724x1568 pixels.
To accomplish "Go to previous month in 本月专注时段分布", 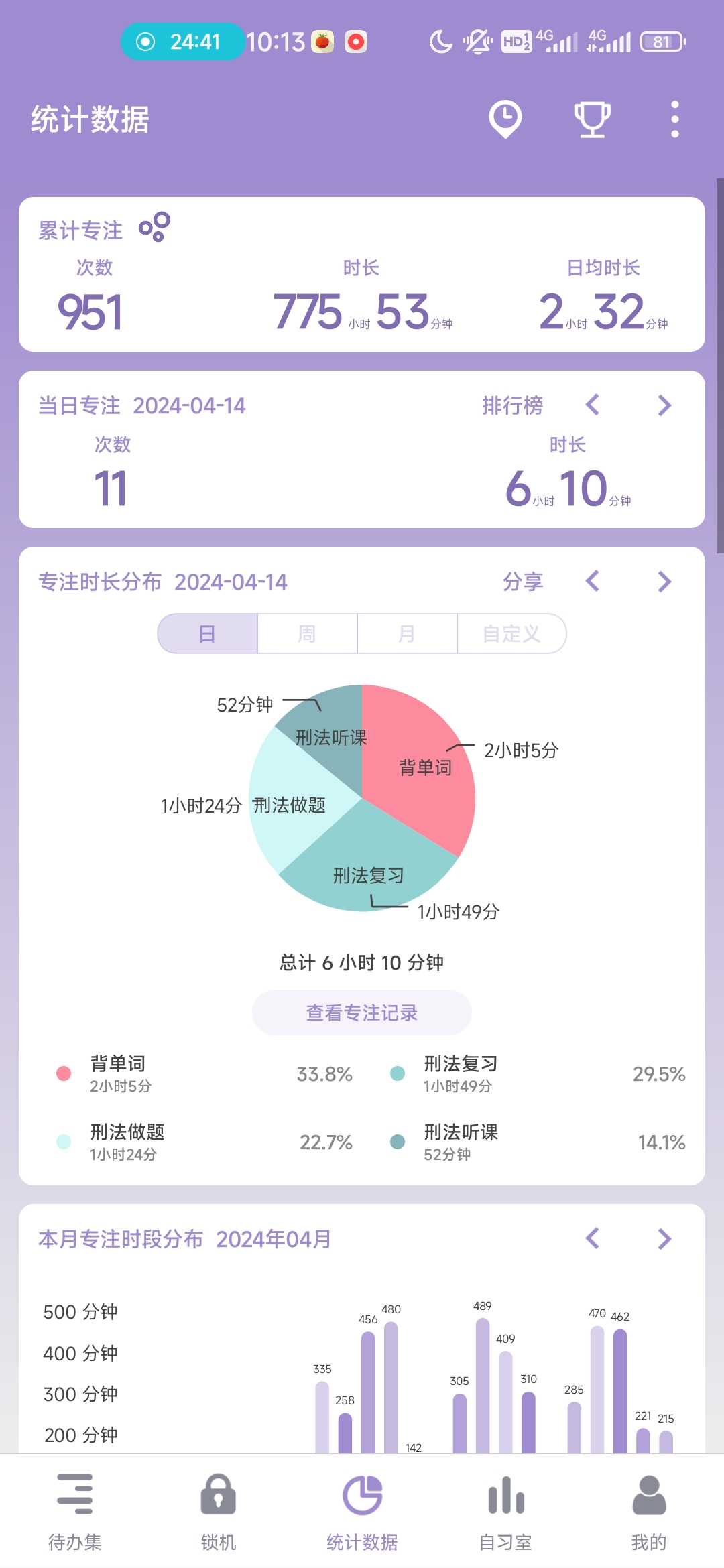I will (592, 1239).
